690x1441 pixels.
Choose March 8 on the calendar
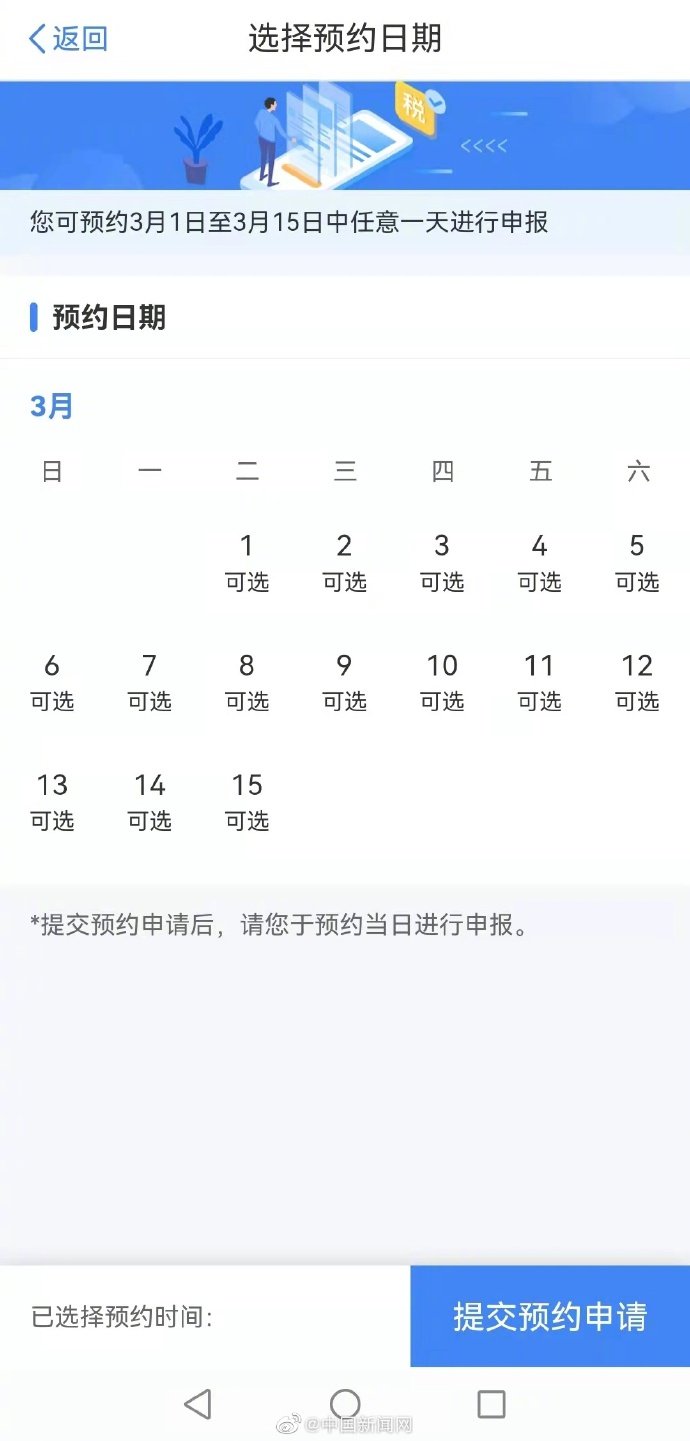point(247,682)
